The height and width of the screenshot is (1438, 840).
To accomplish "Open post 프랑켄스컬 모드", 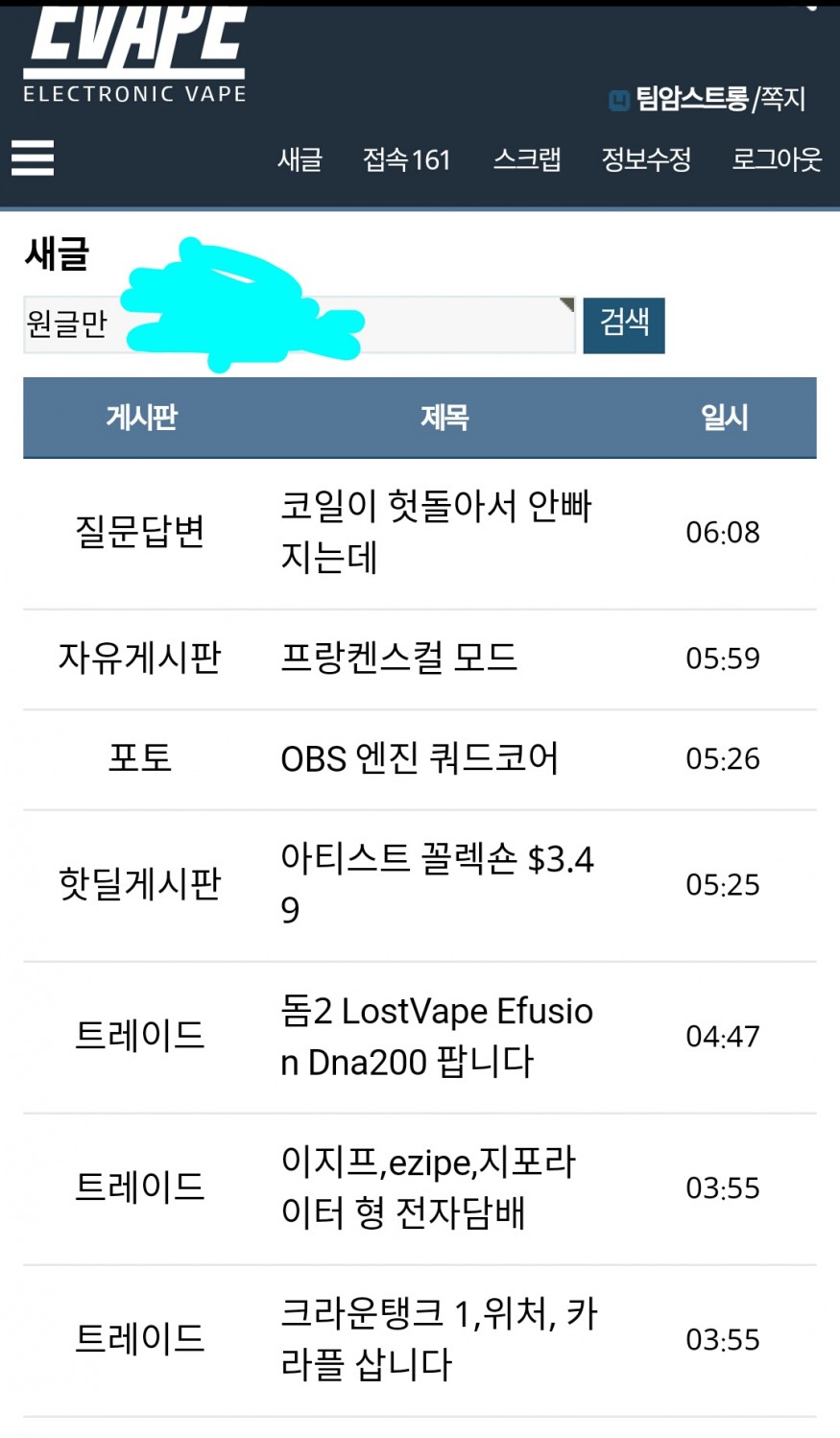I will (x=398, y=659).
